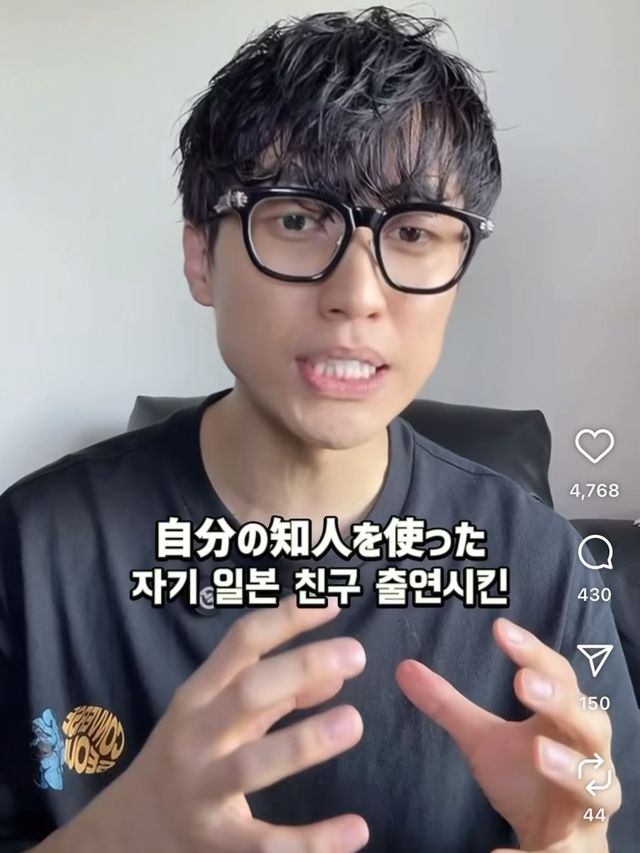
Task: Like this reel with the heart icon
Action: tap(594, 446)
